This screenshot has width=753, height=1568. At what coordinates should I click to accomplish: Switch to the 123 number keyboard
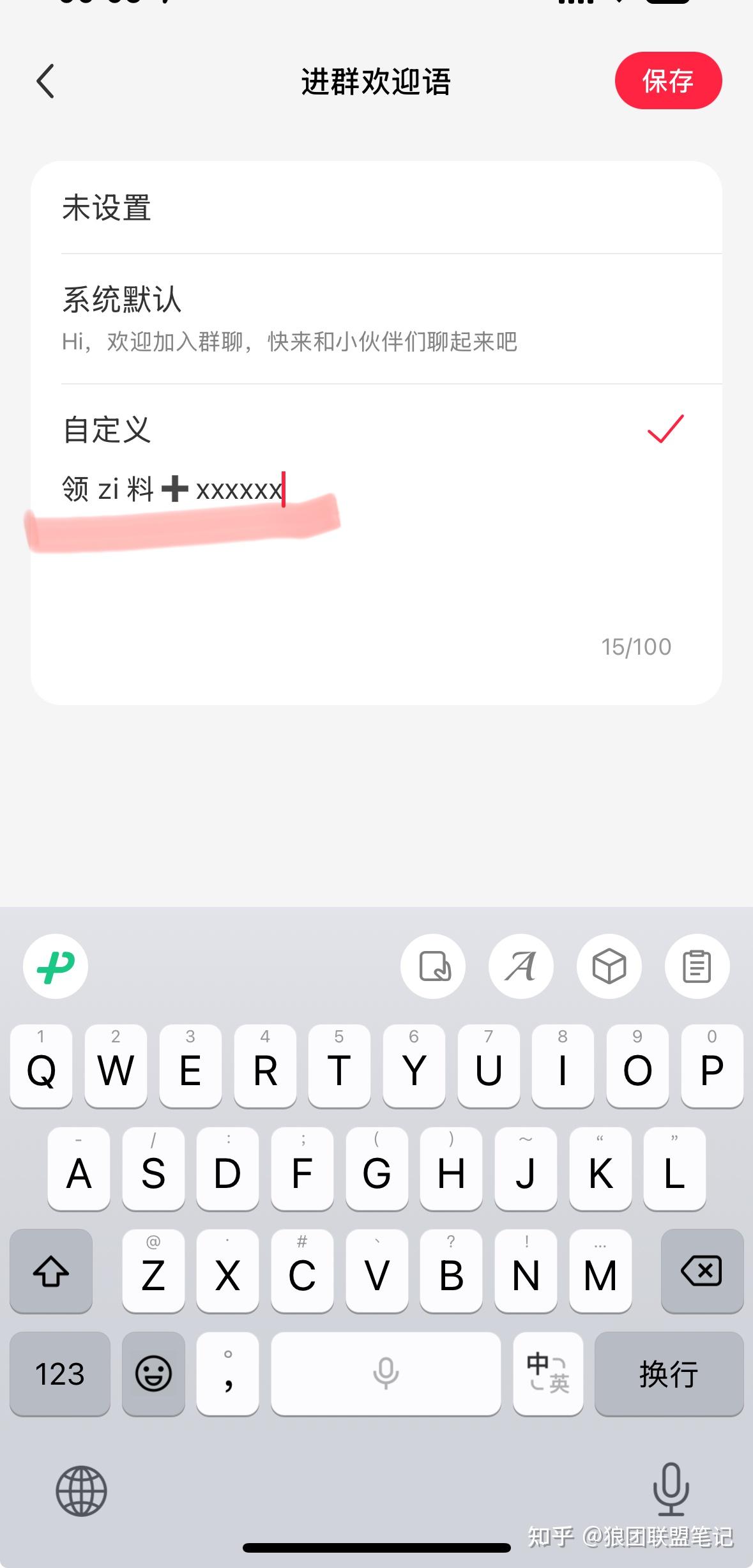coord(60,1374)
